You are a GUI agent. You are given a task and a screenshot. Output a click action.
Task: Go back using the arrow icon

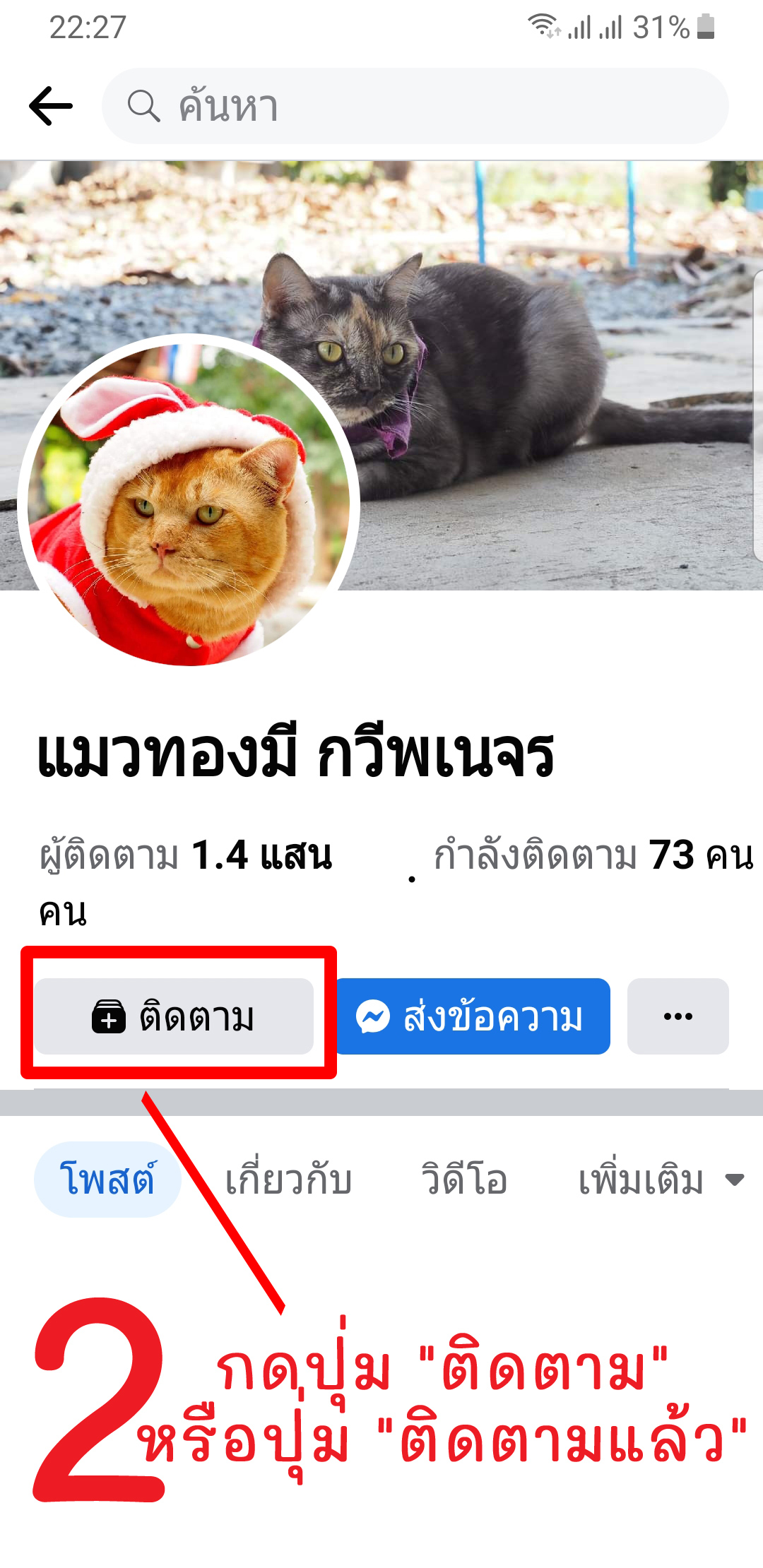click(x=51, y=106)
